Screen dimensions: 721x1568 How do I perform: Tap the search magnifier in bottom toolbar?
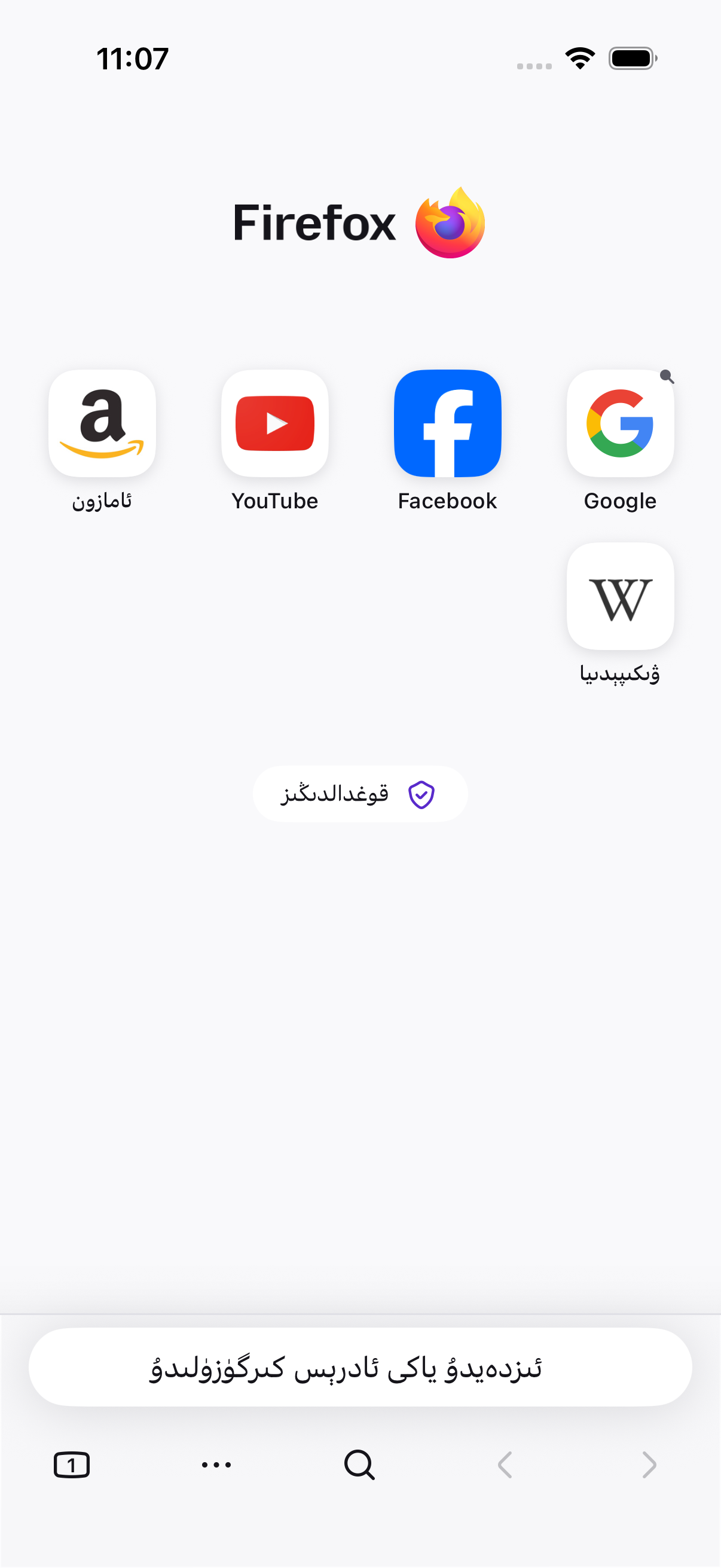point(359,1465)
